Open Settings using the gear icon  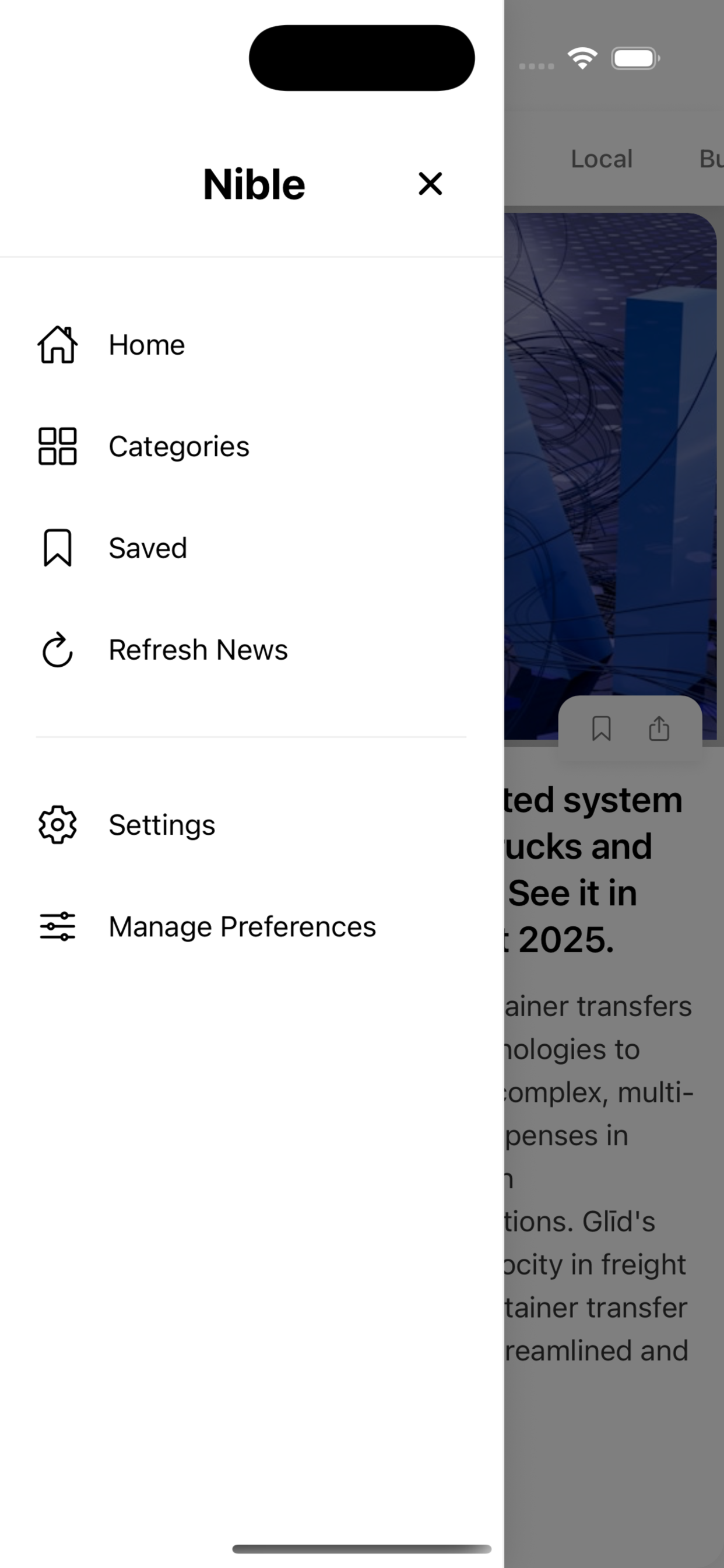point(57,824)
